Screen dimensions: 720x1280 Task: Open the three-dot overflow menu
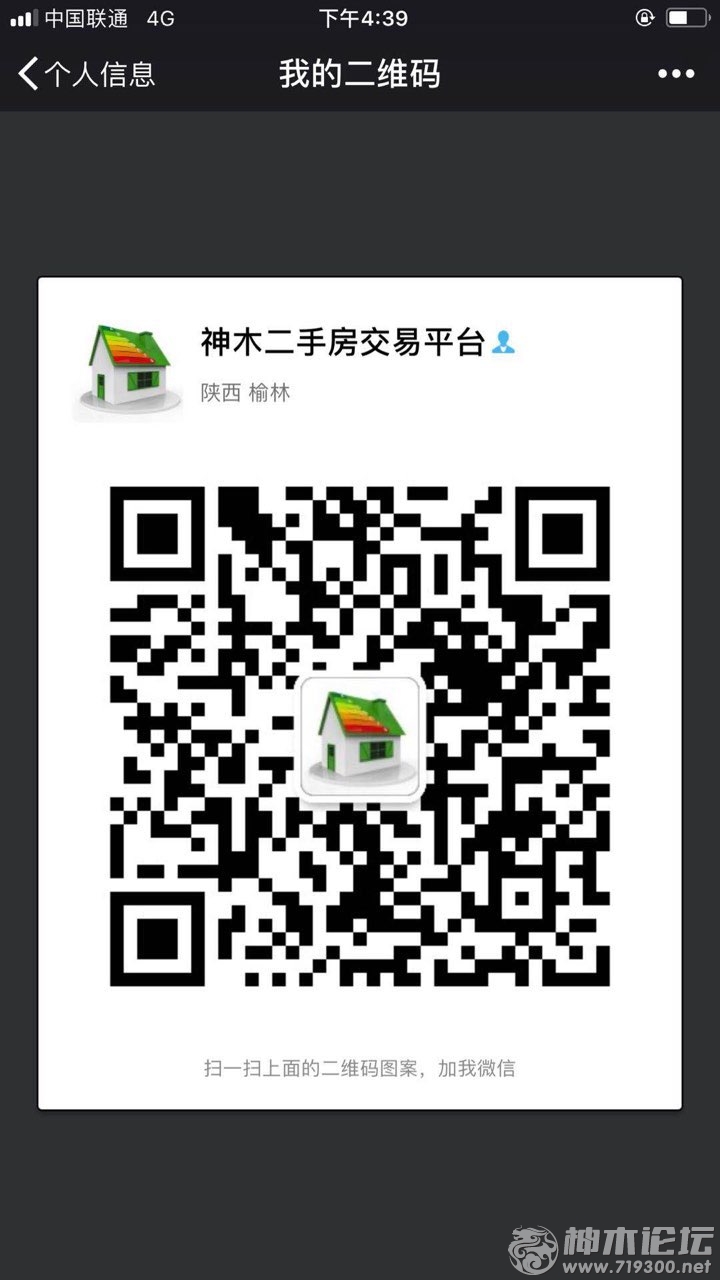[x=675, y=74]
